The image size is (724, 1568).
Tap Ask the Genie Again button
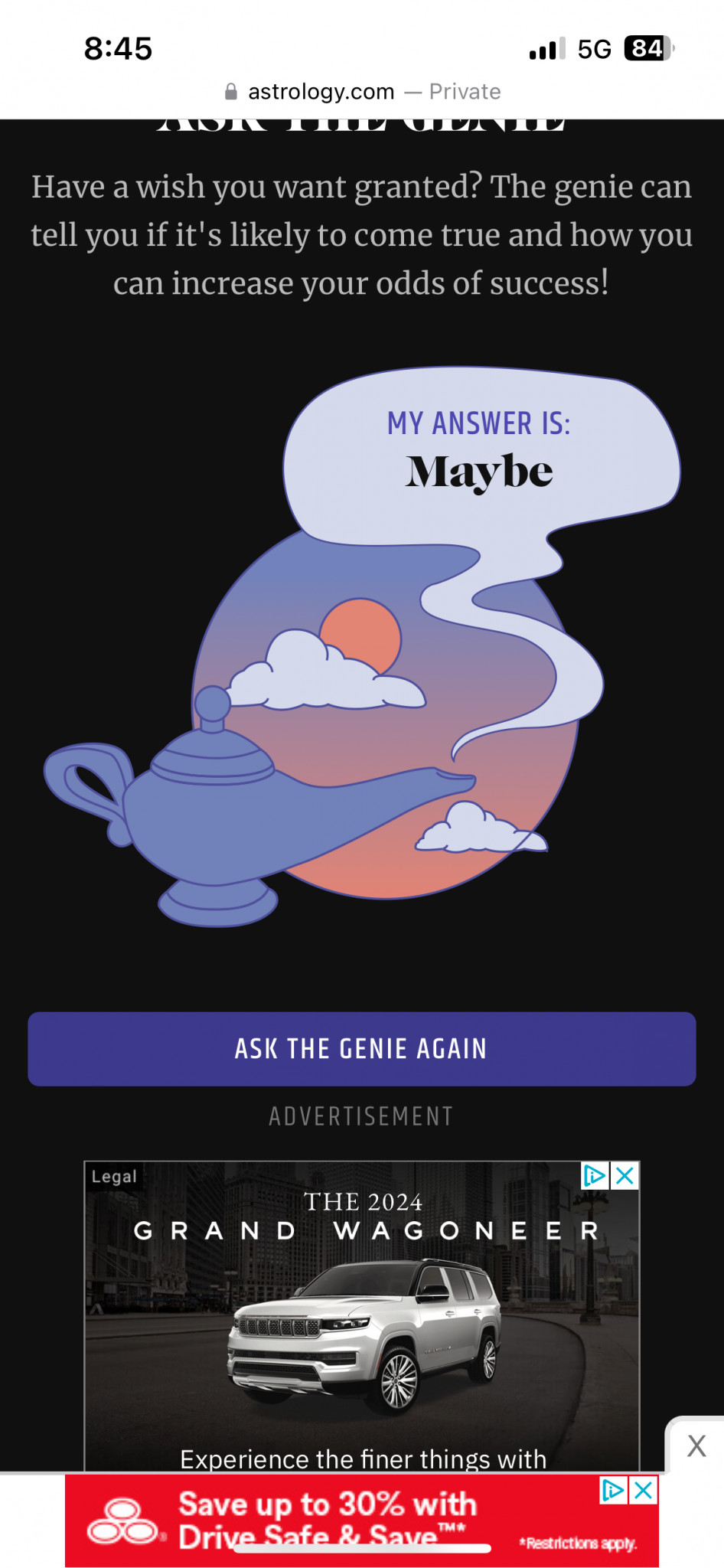click(x=362, y=1049)
